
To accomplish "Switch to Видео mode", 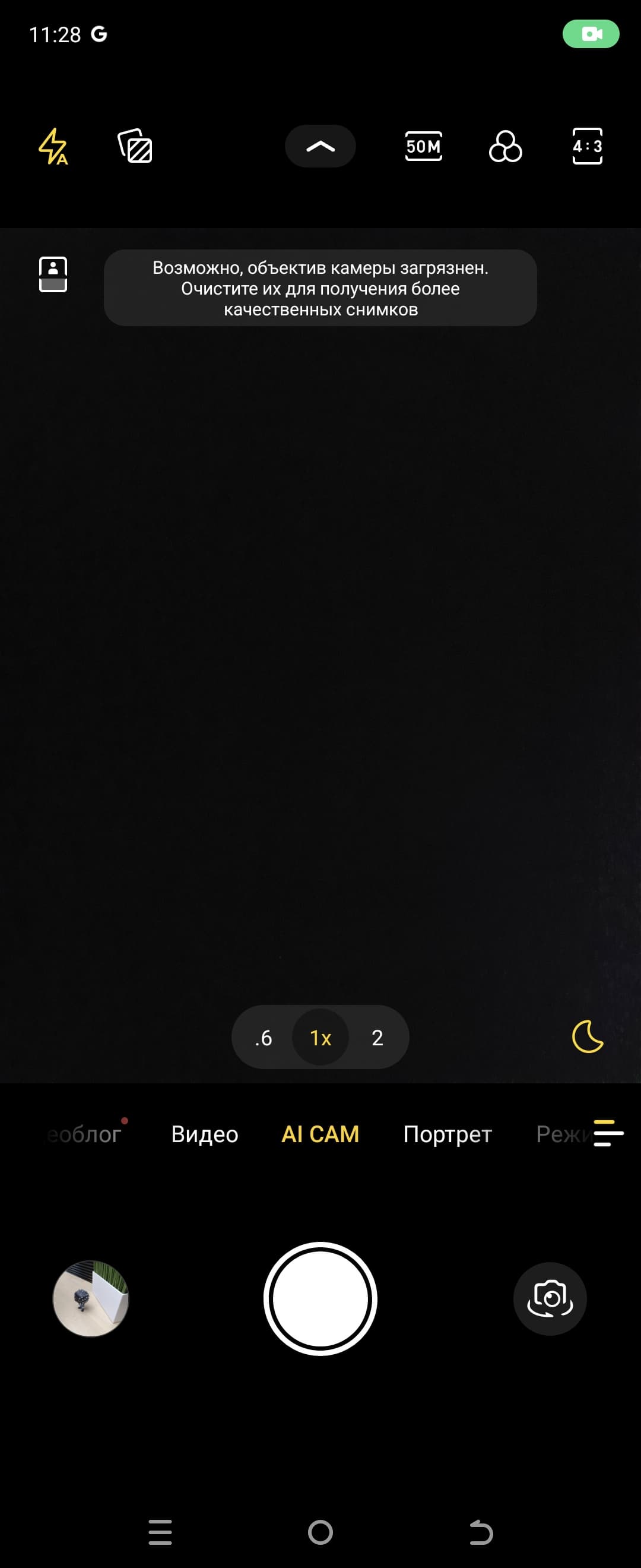I will pyautogui.click(x=205, y=1134).
